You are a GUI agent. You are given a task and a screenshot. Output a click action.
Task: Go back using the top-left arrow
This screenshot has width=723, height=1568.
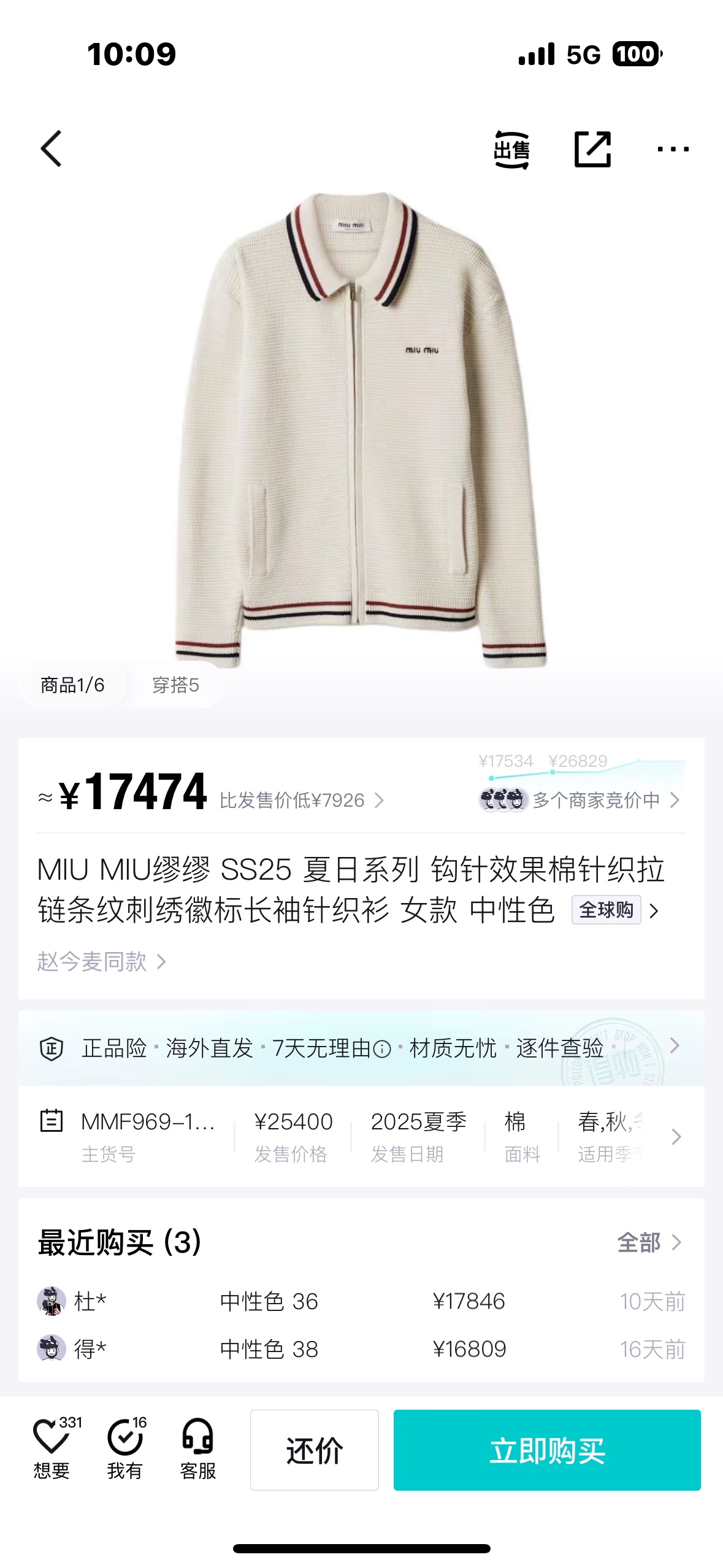pos(52,148)
